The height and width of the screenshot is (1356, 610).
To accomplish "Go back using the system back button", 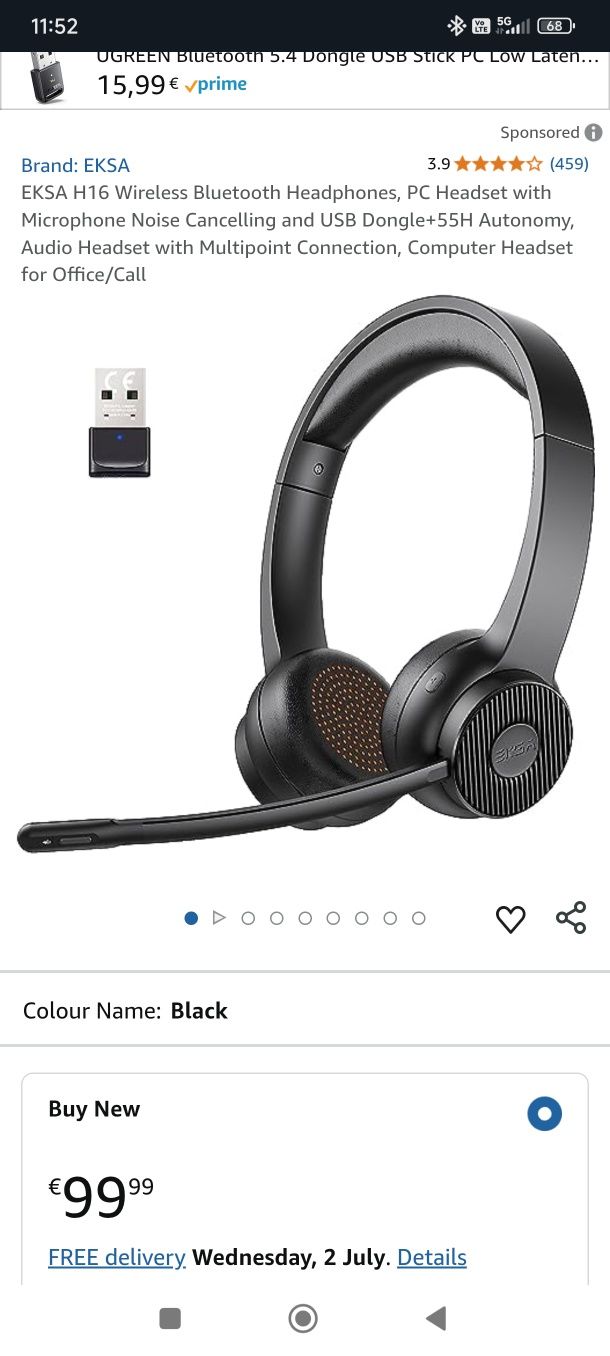I will [x=435, y=1319].
